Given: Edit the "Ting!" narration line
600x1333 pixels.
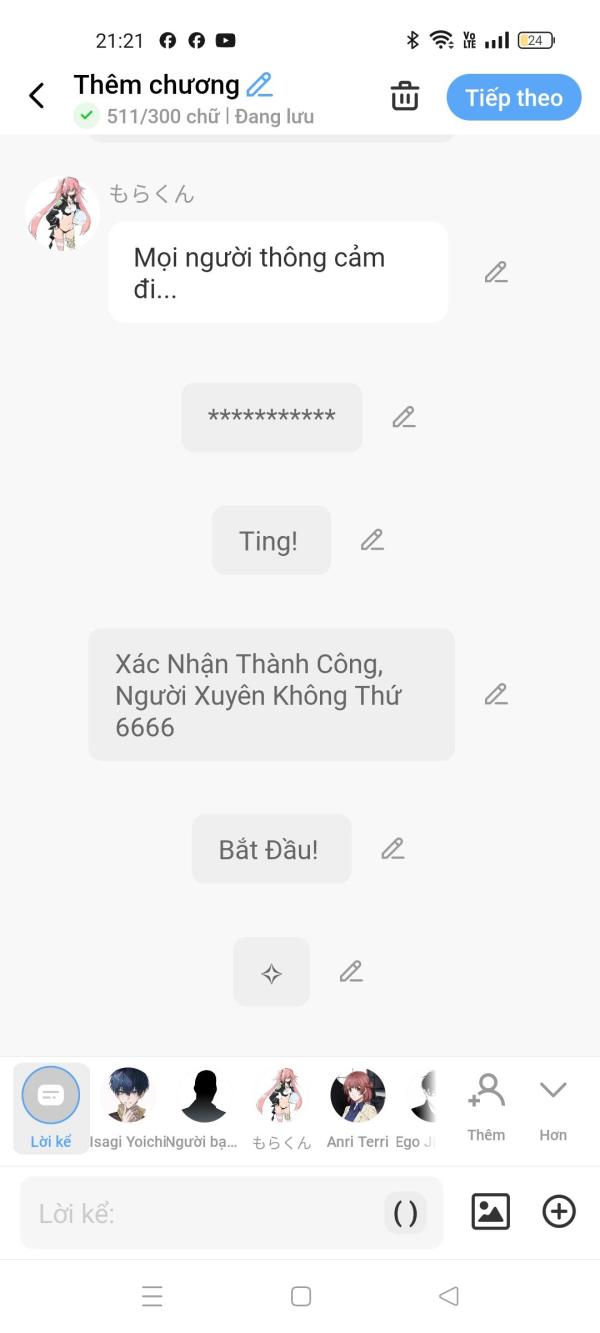Looking at the screenshot, I should click(x=372, y=540).
